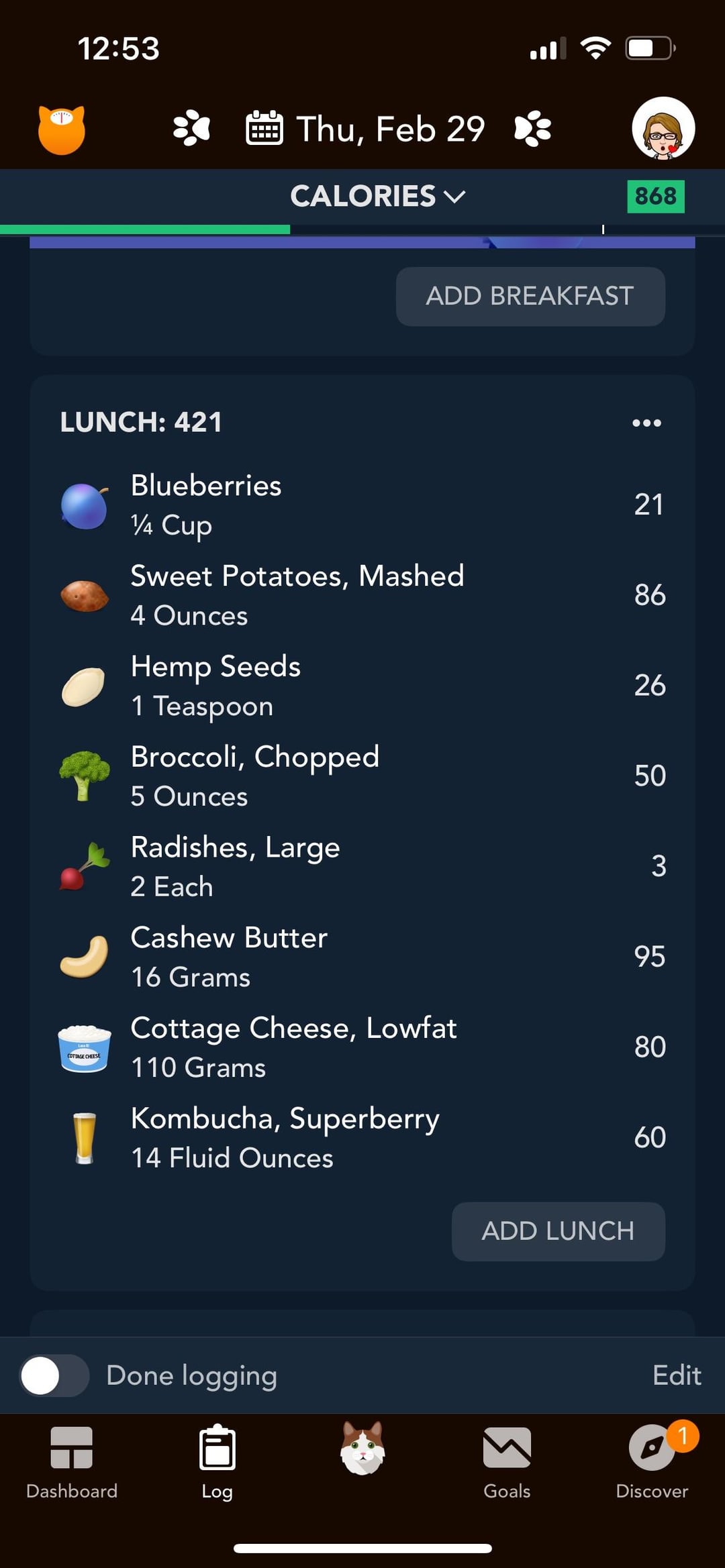Select the Hemp Seeds entry
Viewport: 725px width, 1568px height.
click(362, 686)
